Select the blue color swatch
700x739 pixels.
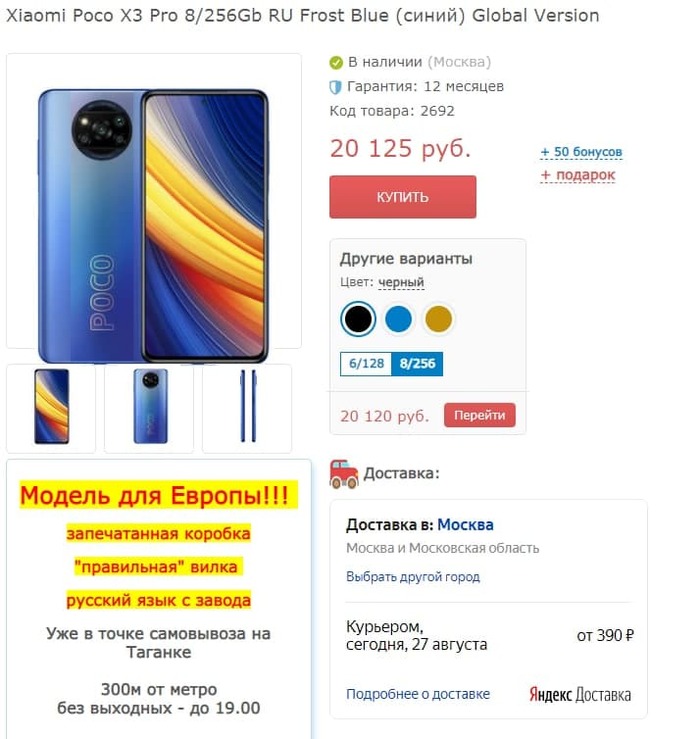tap(398, 319)
